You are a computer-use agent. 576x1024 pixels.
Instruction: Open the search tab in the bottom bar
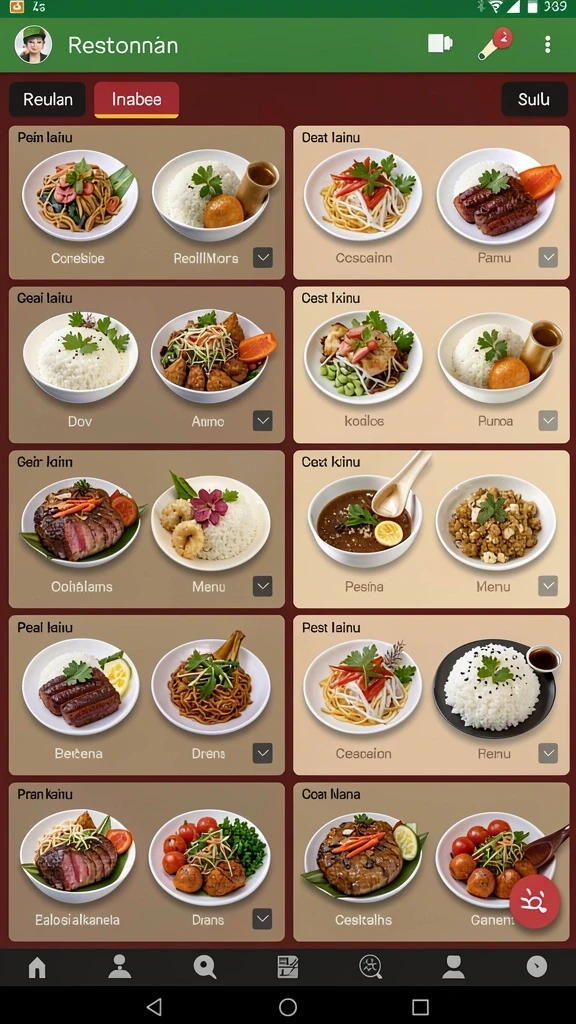(x=204, y=967)
